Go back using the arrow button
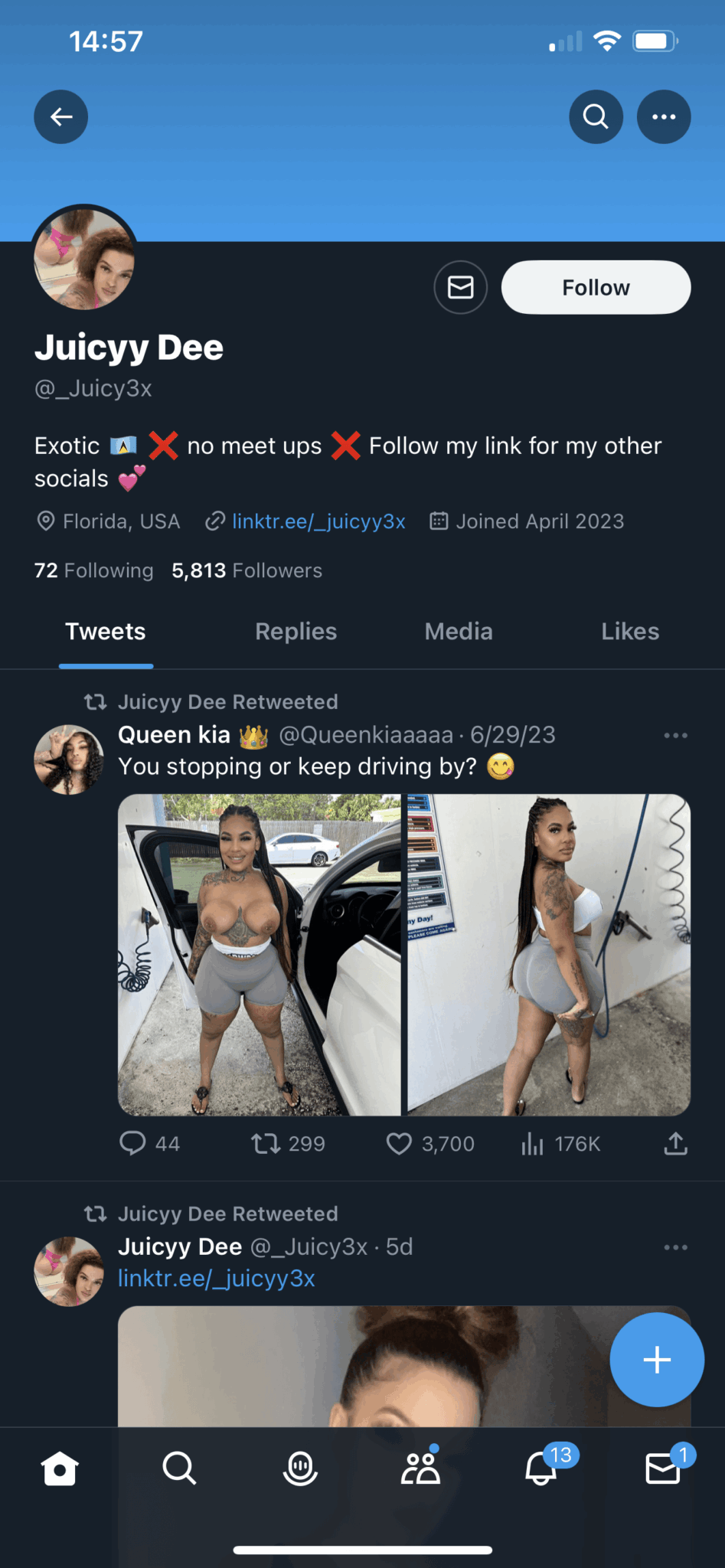Image resolution: width=725 pixels, height=1568 pixels. [x=61, y=117]
